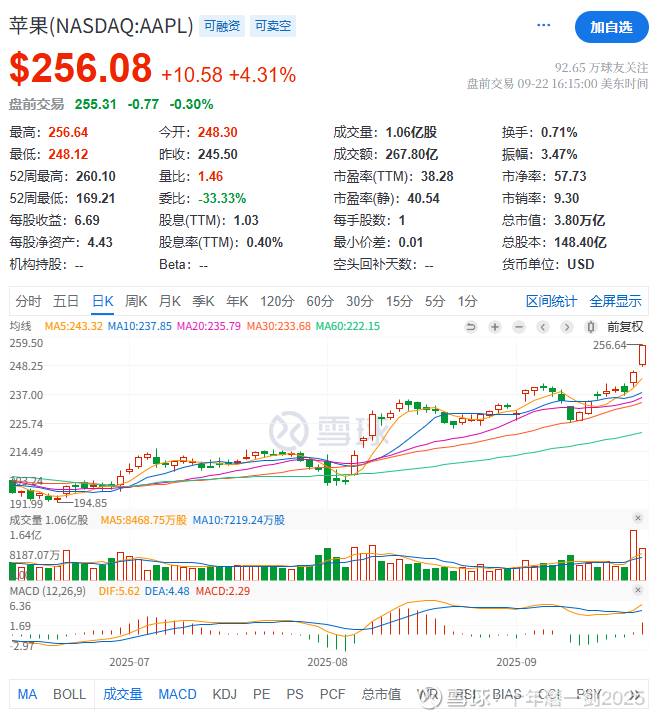Select the 总市值 indicator
Screen dimensions: 664x718
380,694
